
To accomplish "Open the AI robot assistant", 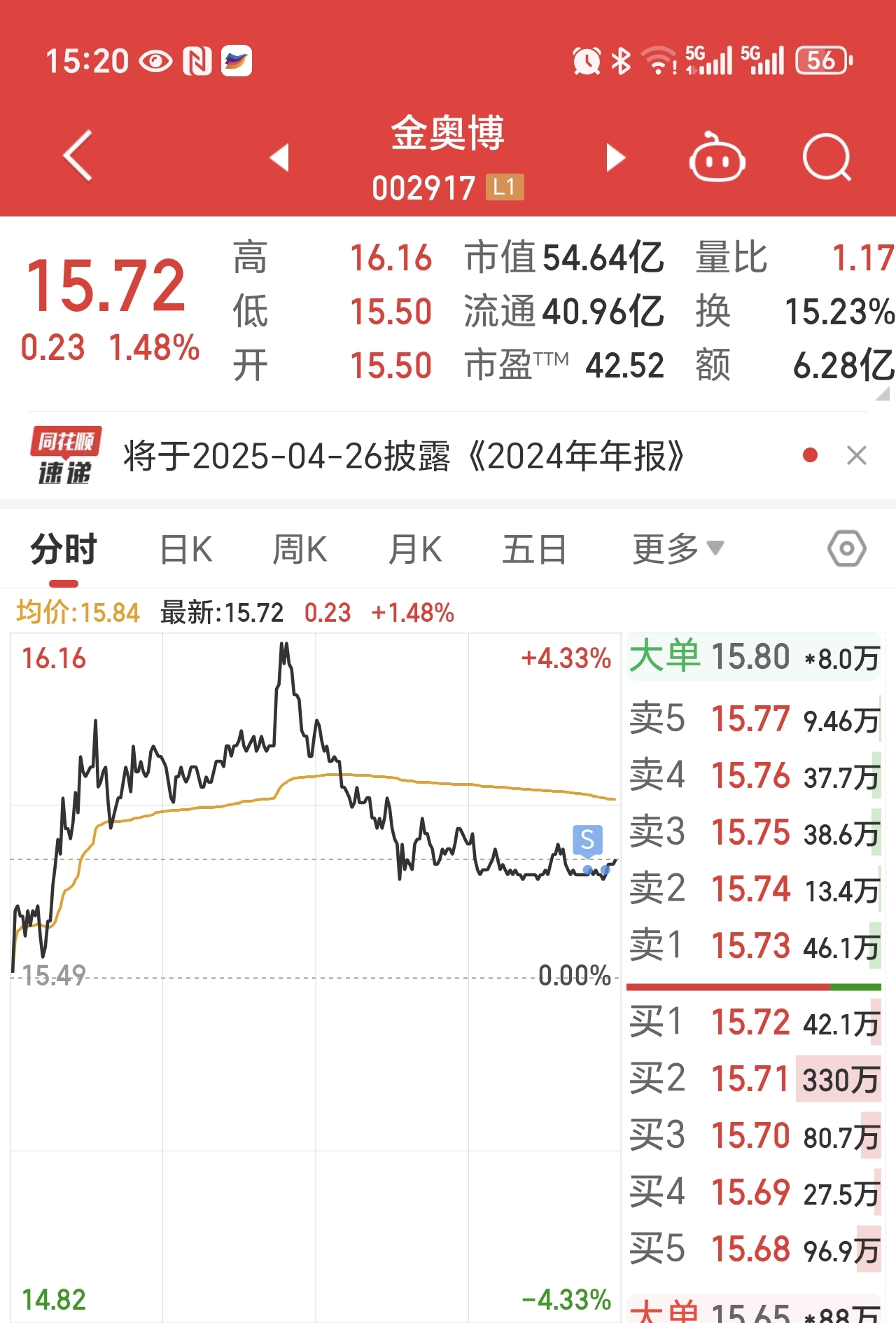I will coord(716,158).
